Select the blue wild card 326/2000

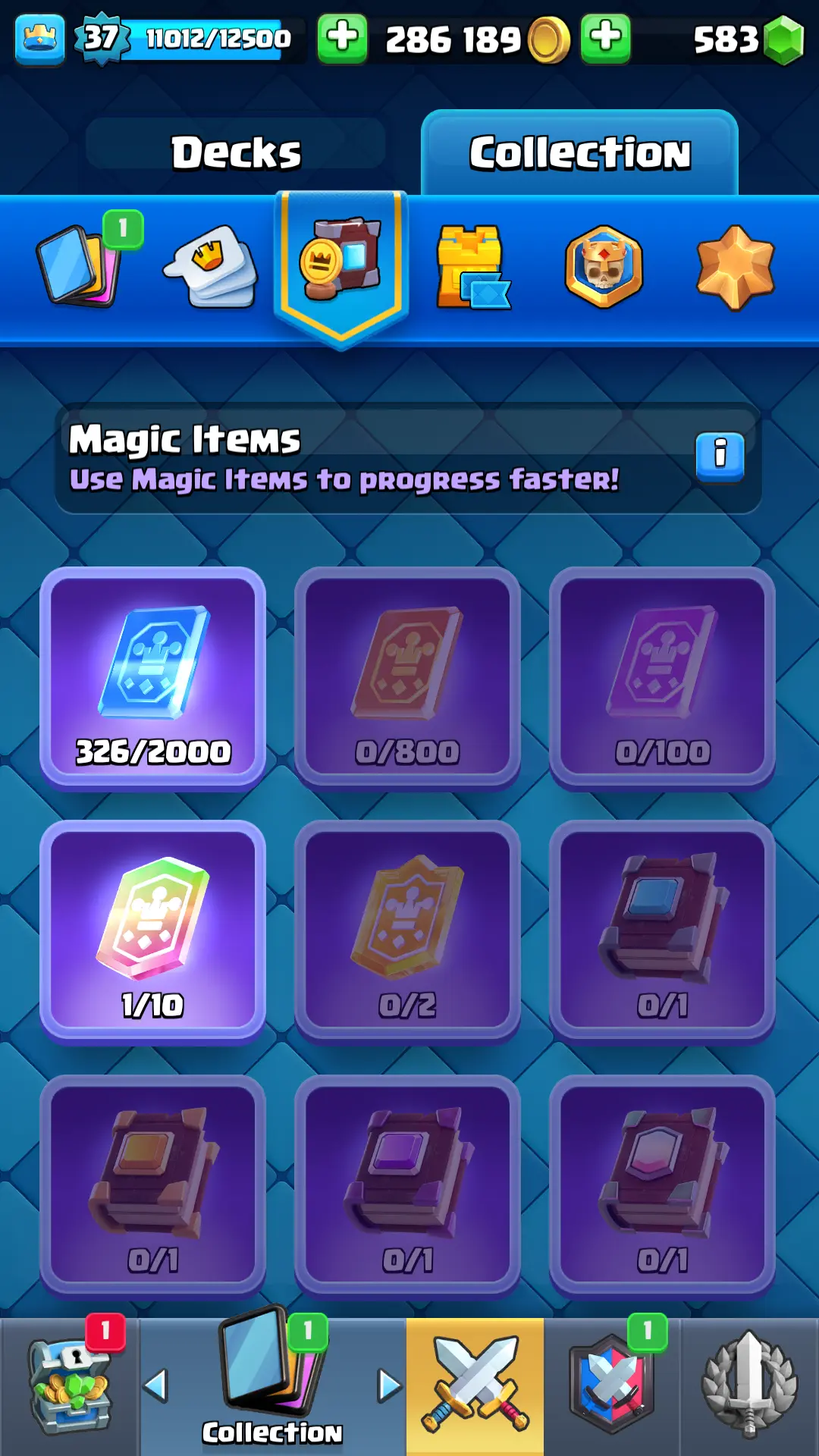[x=153, y=678]
